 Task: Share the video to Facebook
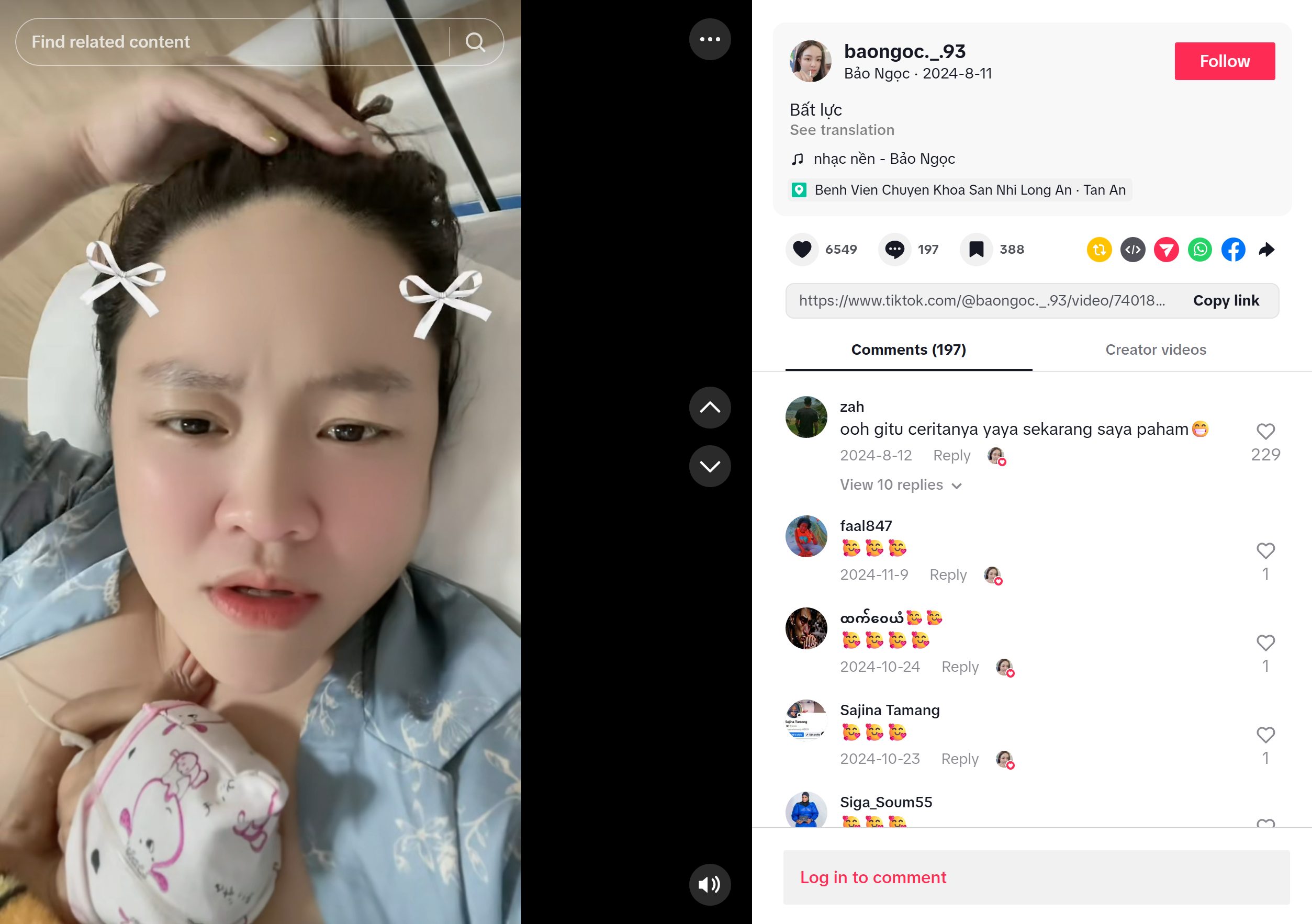coord(1233,250)
